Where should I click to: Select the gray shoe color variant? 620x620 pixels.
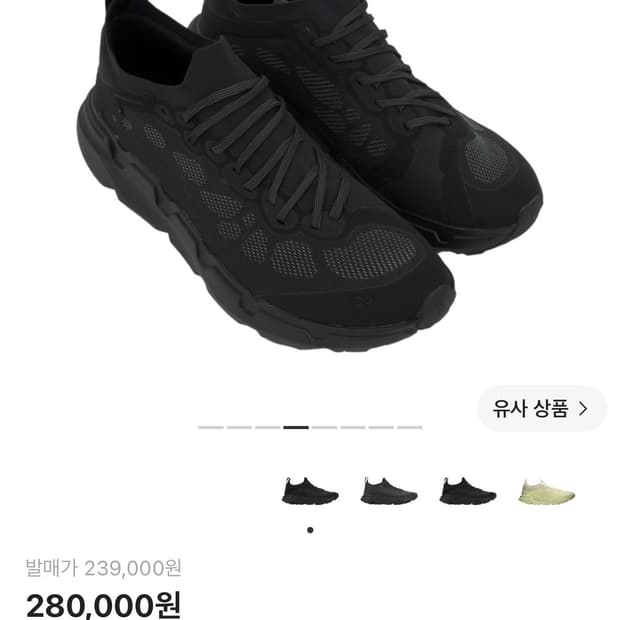(x=389, y=491)
